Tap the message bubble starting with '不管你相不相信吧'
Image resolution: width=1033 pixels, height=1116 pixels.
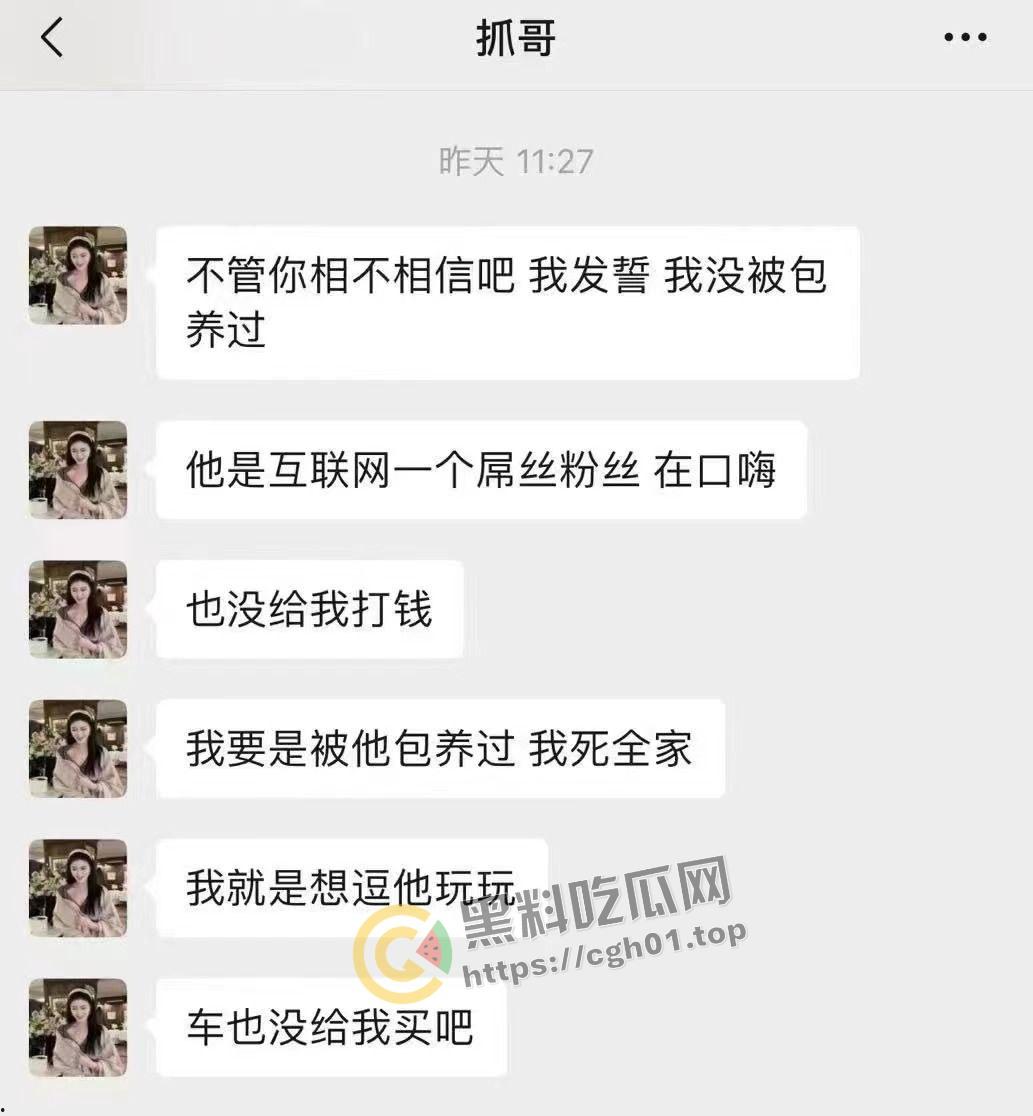[x=506, y=300]
